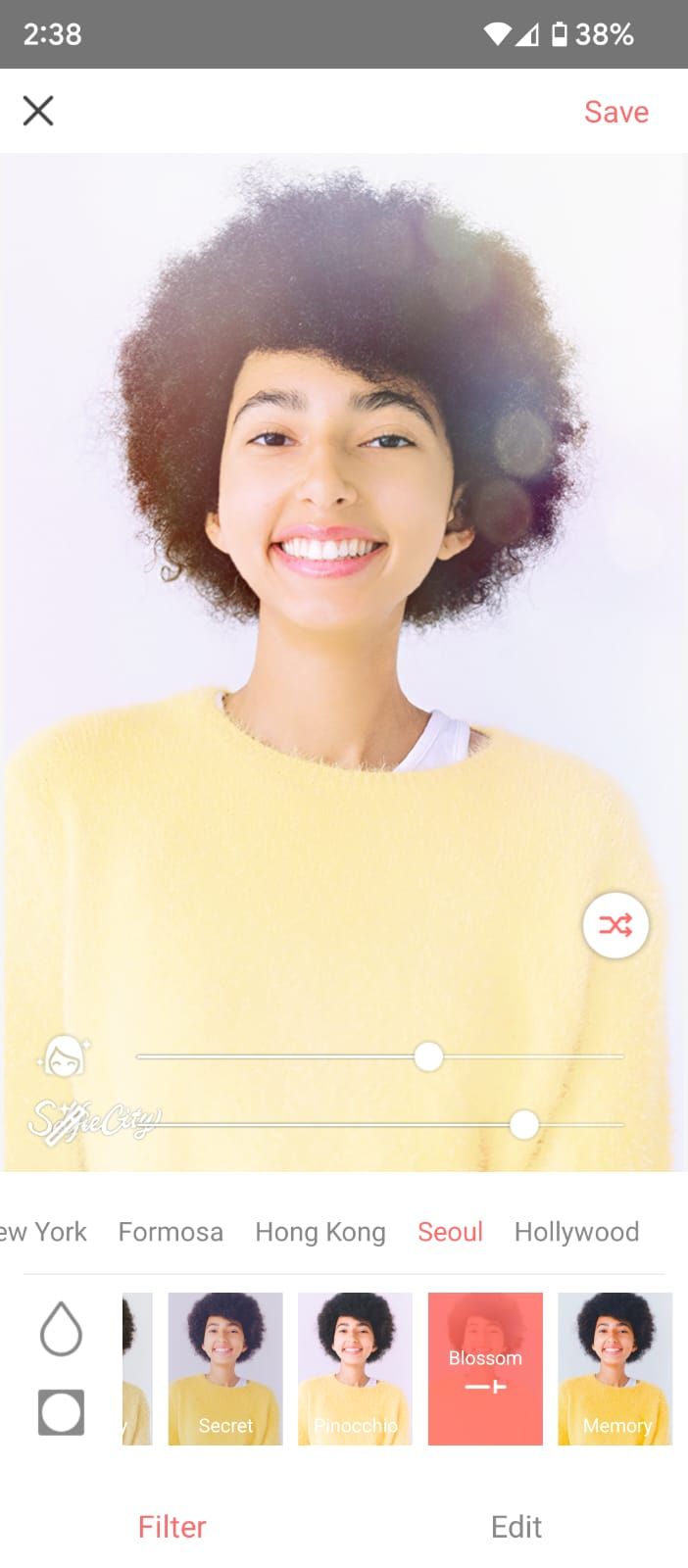
Task: Select the Seoul filter category
Action: pos(450,1232)
